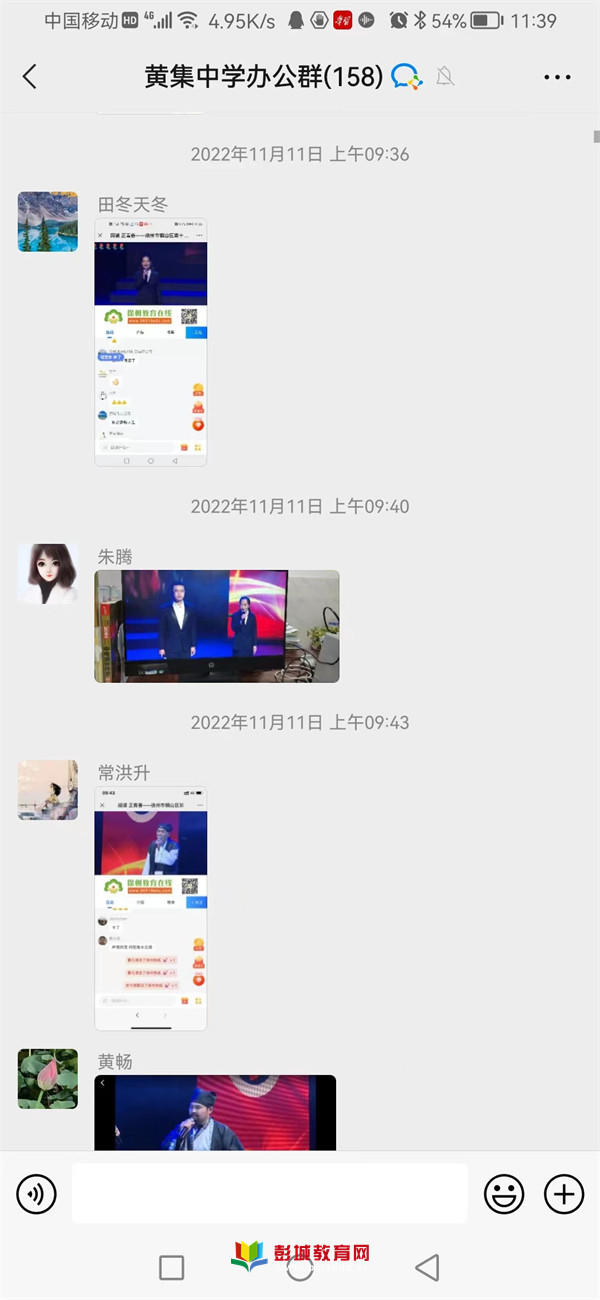View the TV photo sent by 朱腾
This screenshot has width=600, height=1300.
coord(217,626)
